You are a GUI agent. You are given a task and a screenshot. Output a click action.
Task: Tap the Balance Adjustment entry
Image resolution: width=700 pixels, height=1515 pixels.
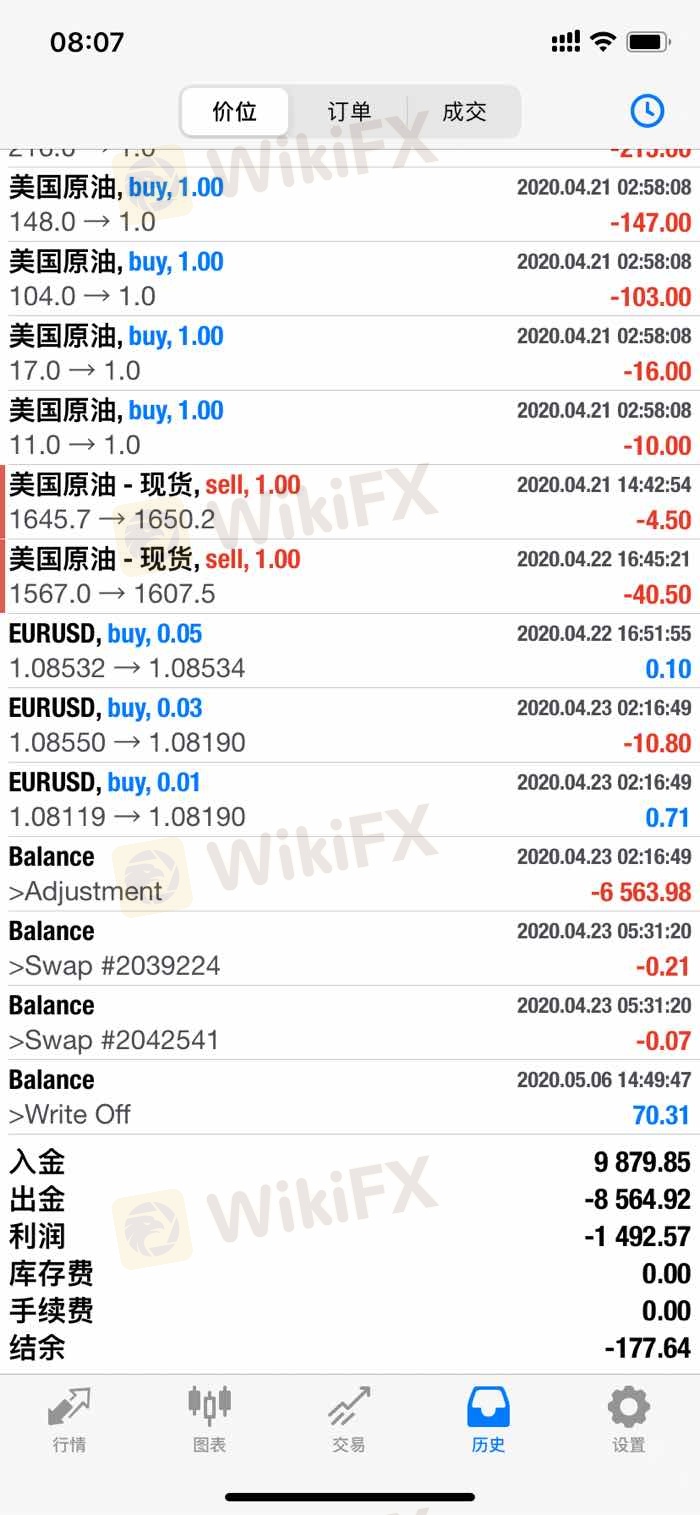point(350,874)
